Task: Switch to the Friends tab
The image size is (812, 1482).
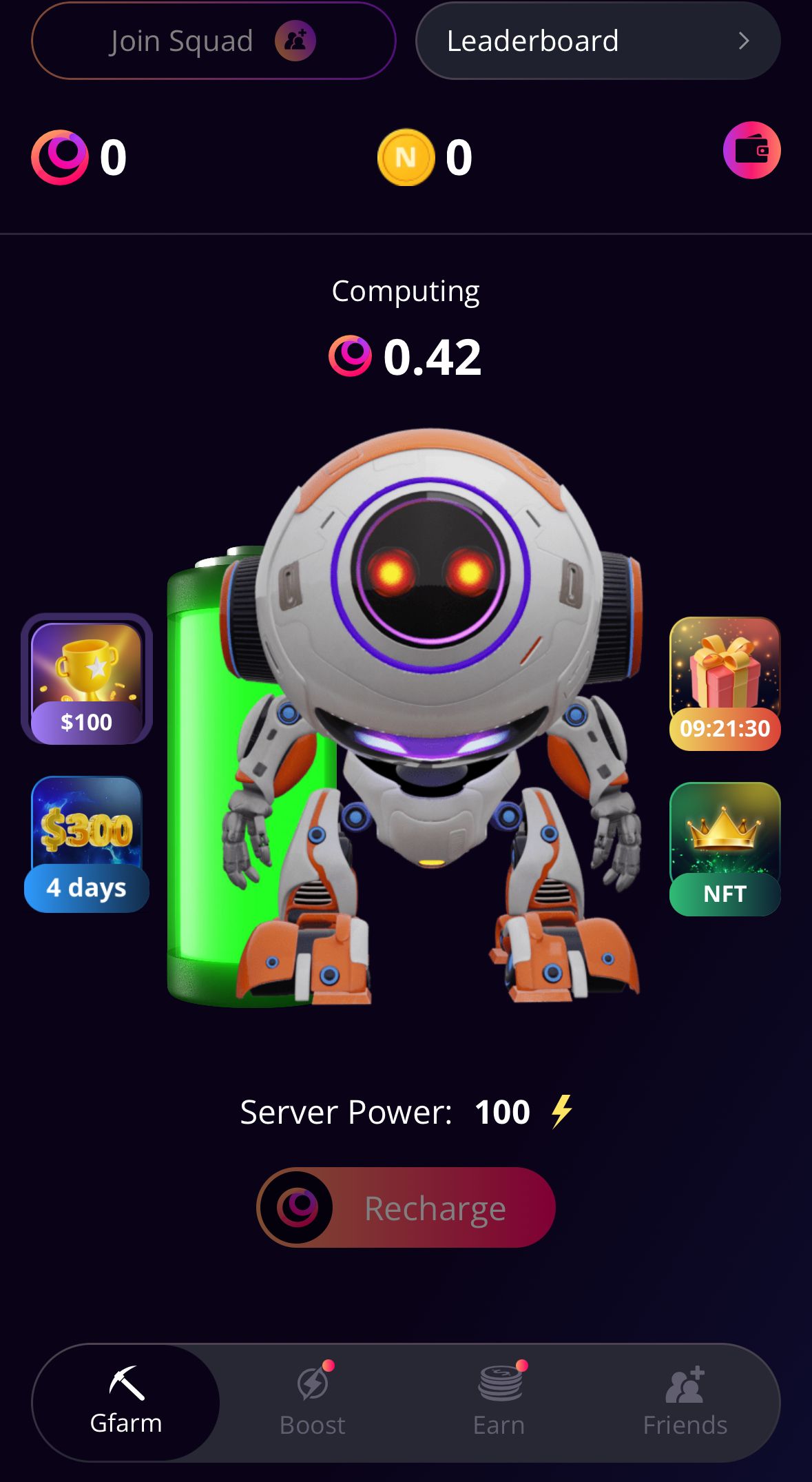Action: point(685,1403)
